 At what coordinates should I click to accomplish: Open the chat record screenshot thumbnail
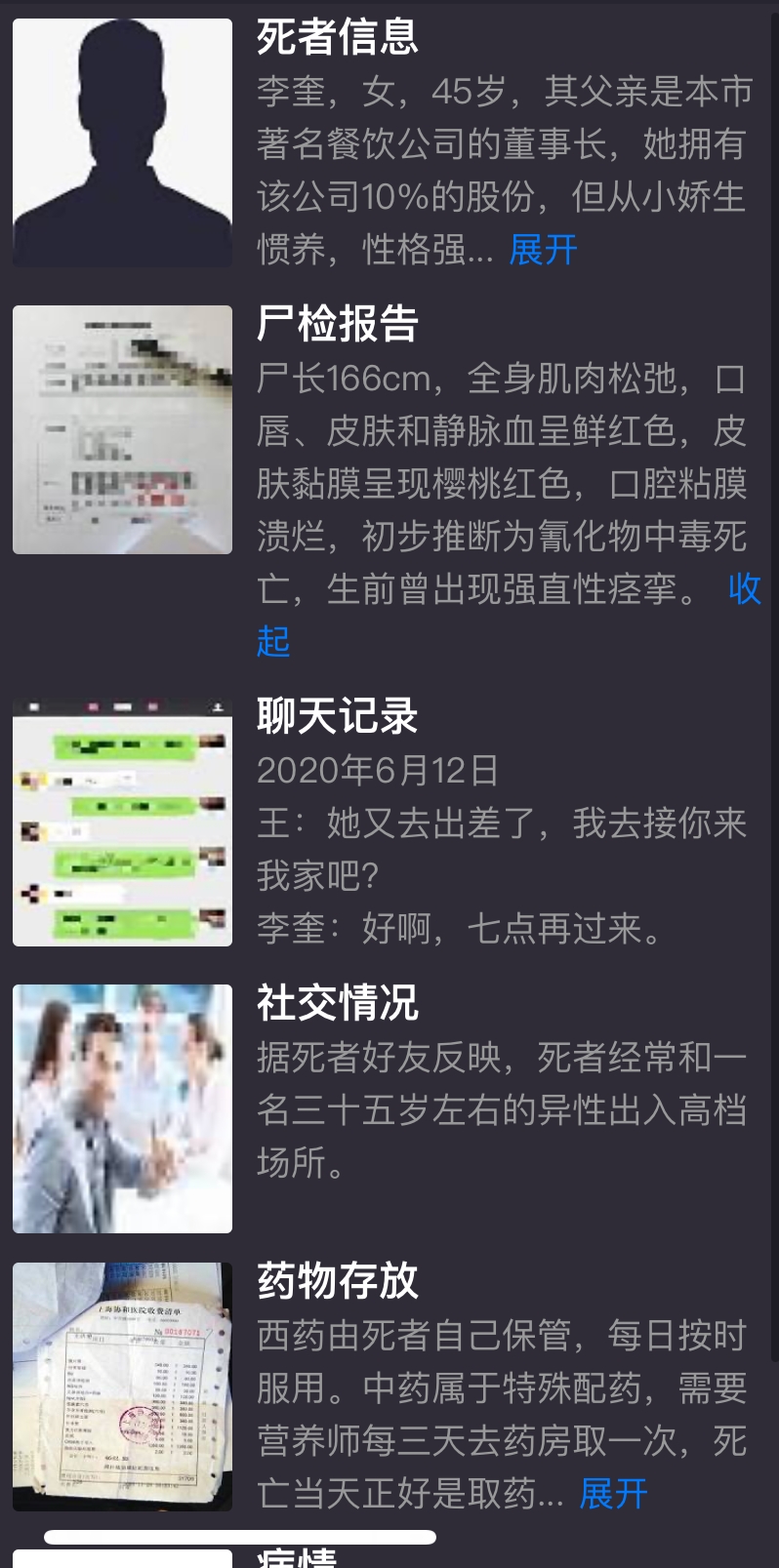(121, 823)
